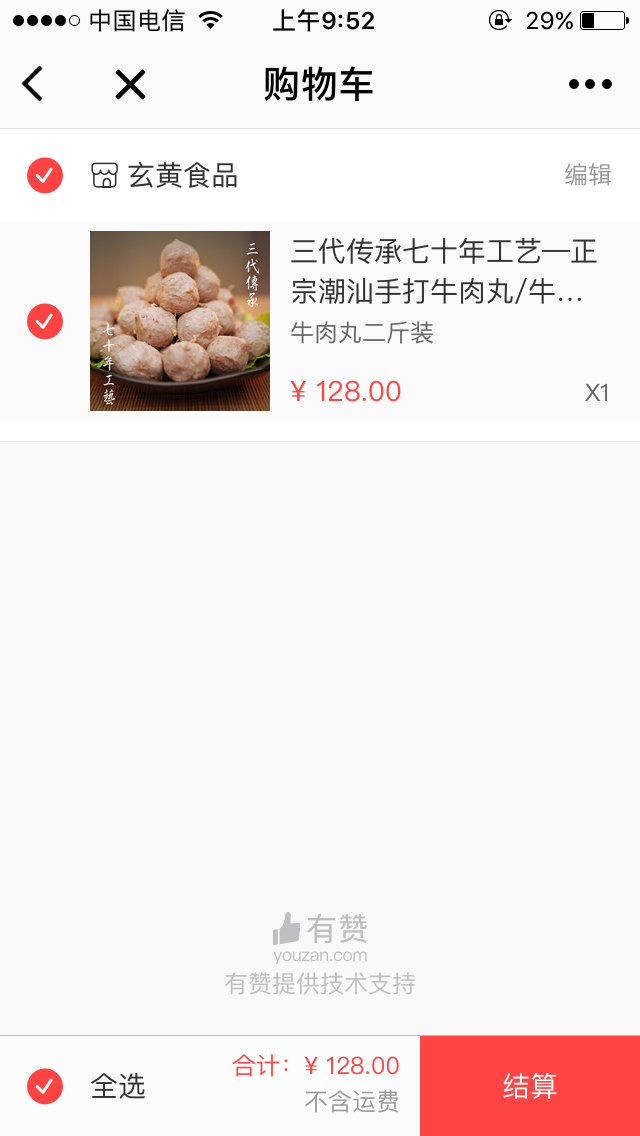640x1136 pixels.
Task: Deselect the 牛肉丸 item checkbox
Action: (x=45, y=321)
